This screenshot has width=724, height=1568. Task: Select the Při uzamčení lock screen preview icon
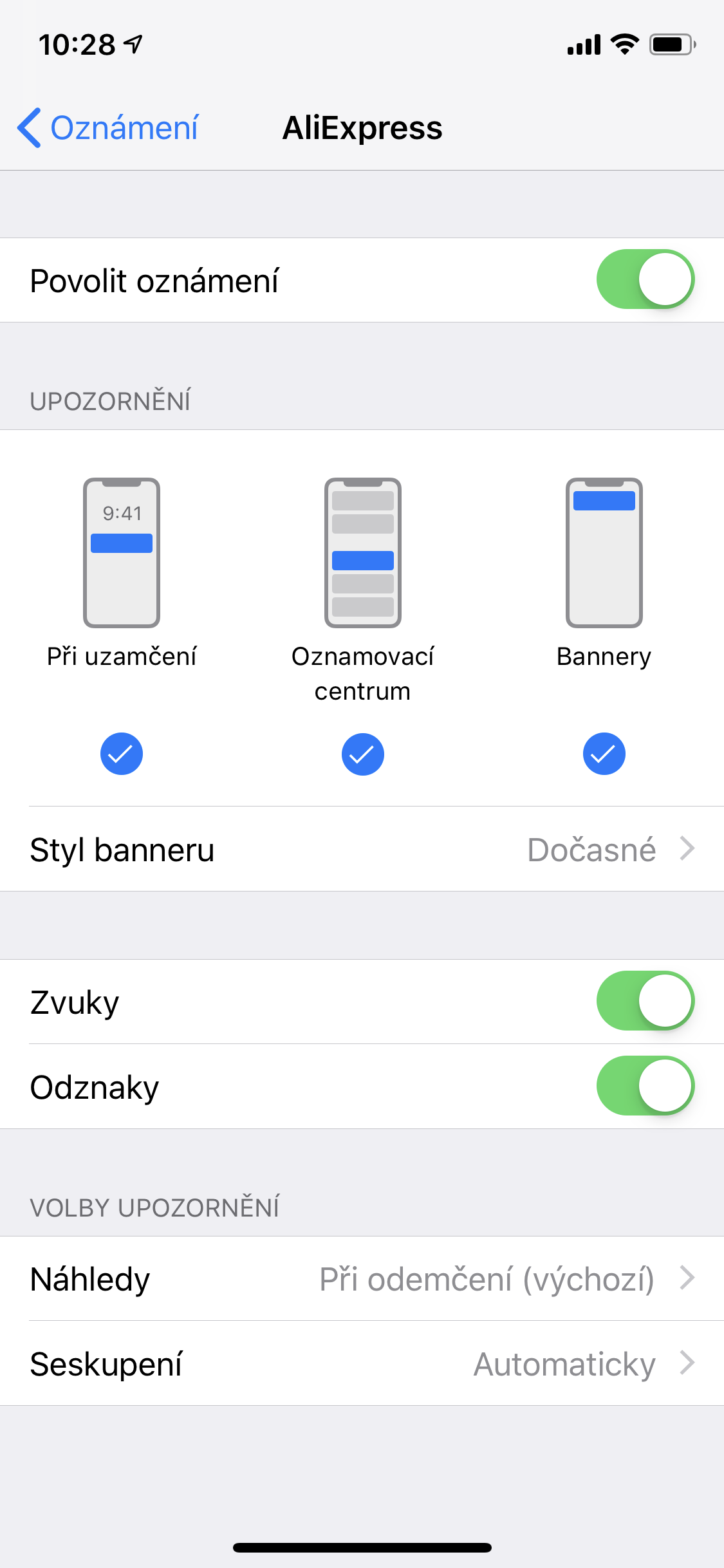(x=122, y=554)
